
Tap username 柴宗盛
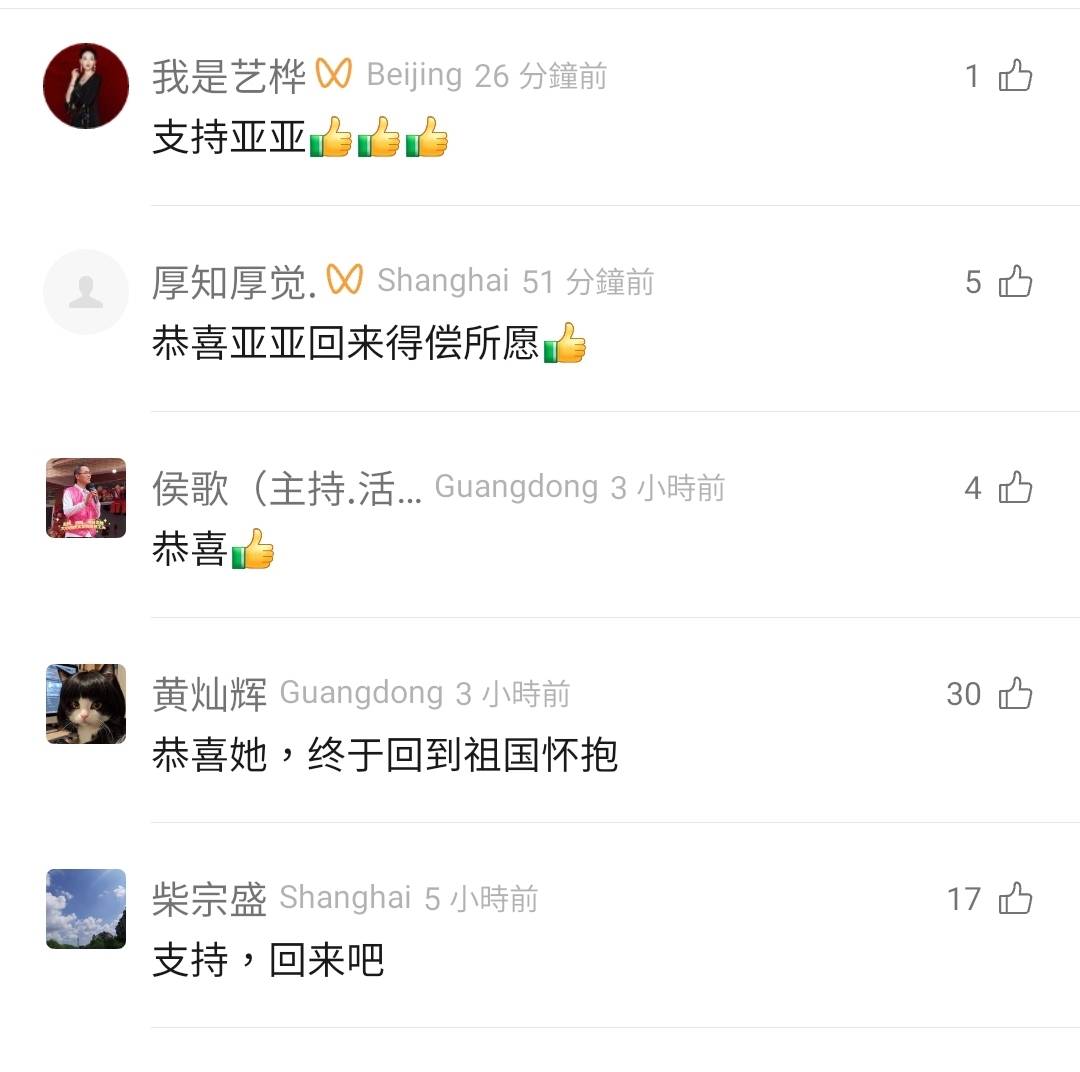tap(209, 899)
